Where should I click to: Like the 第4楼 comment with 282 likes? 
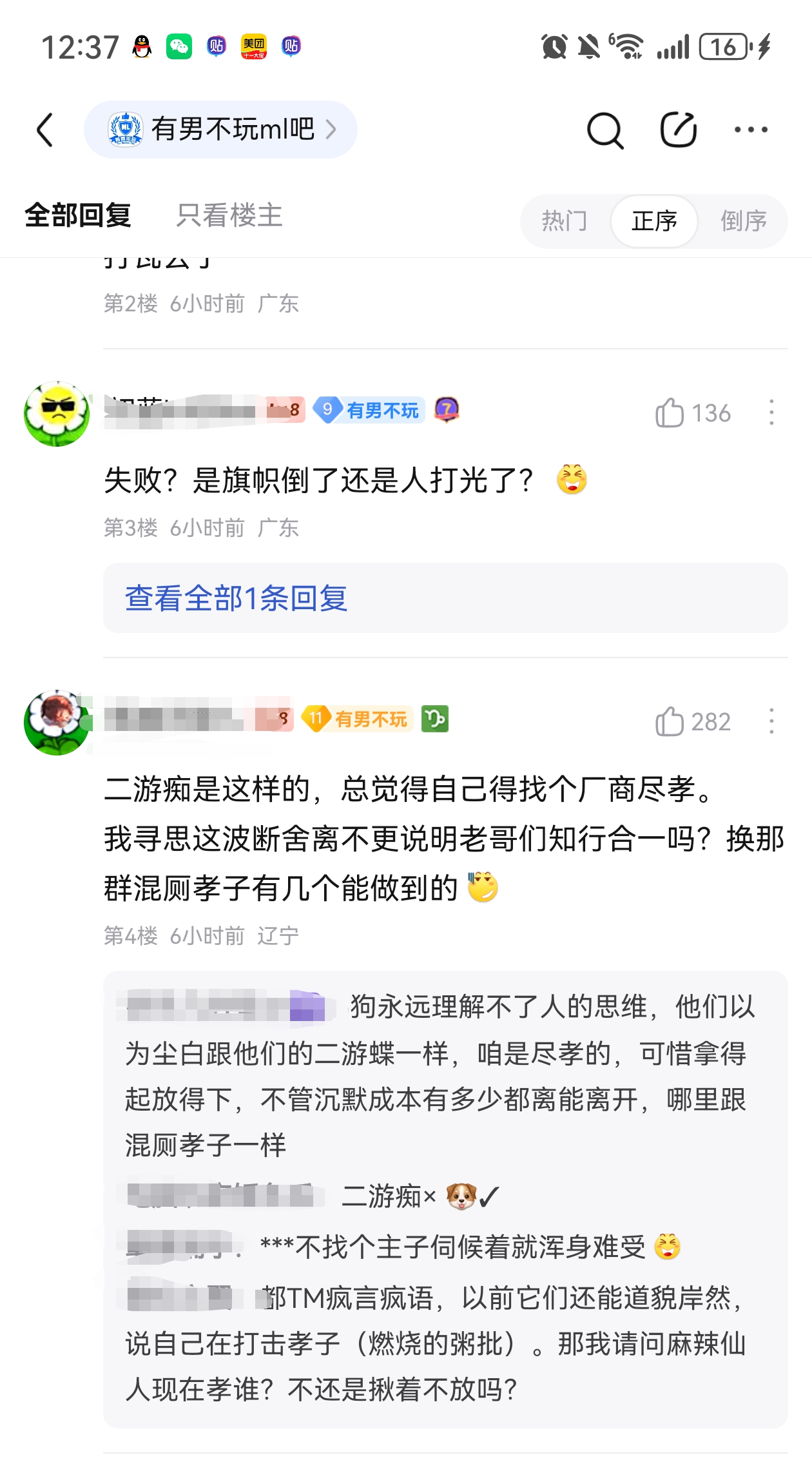click(x=670, y=721)
